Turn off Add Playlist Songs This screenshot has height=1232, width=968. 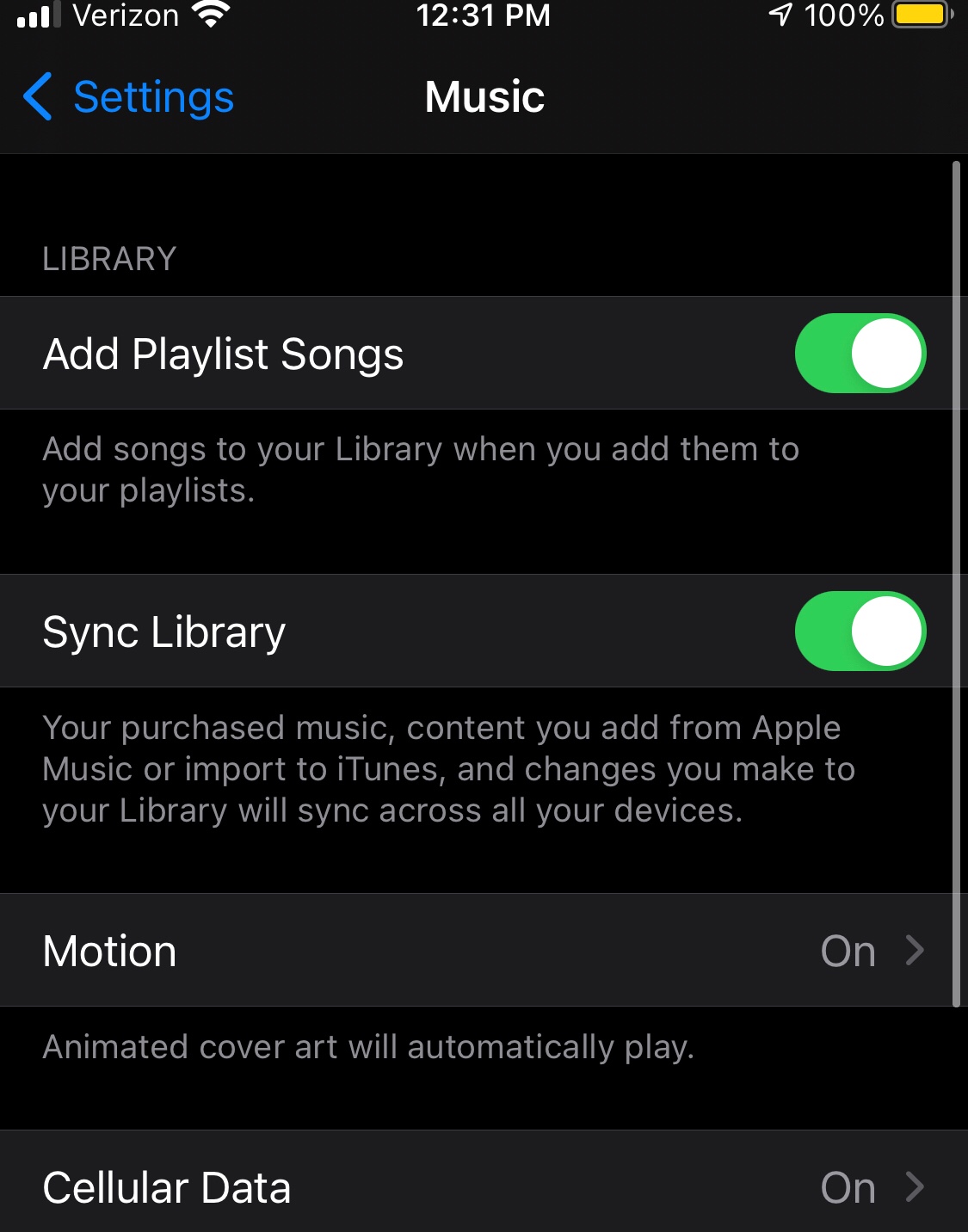[x=860, y=353]
